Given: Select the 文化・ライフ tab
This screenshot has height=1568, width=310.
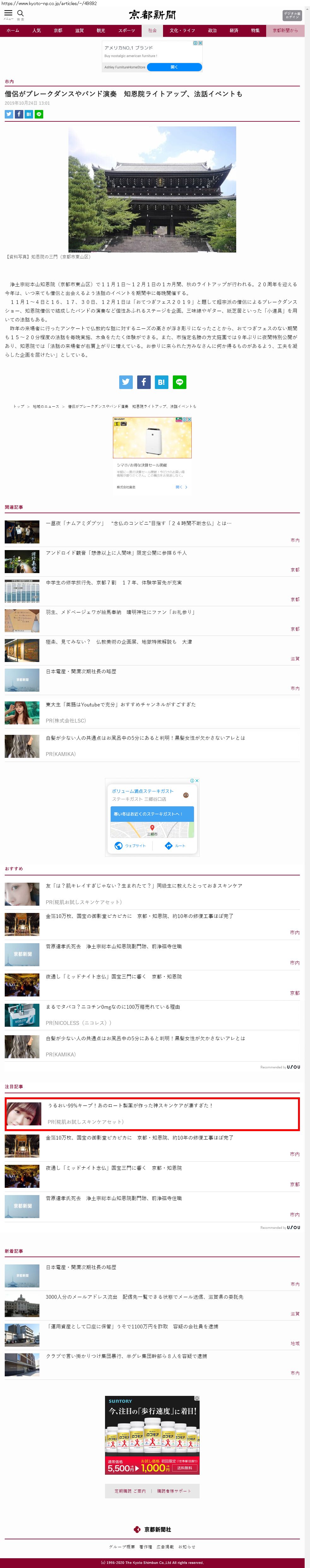Looking at the screenshot, I should coord(182,31).
